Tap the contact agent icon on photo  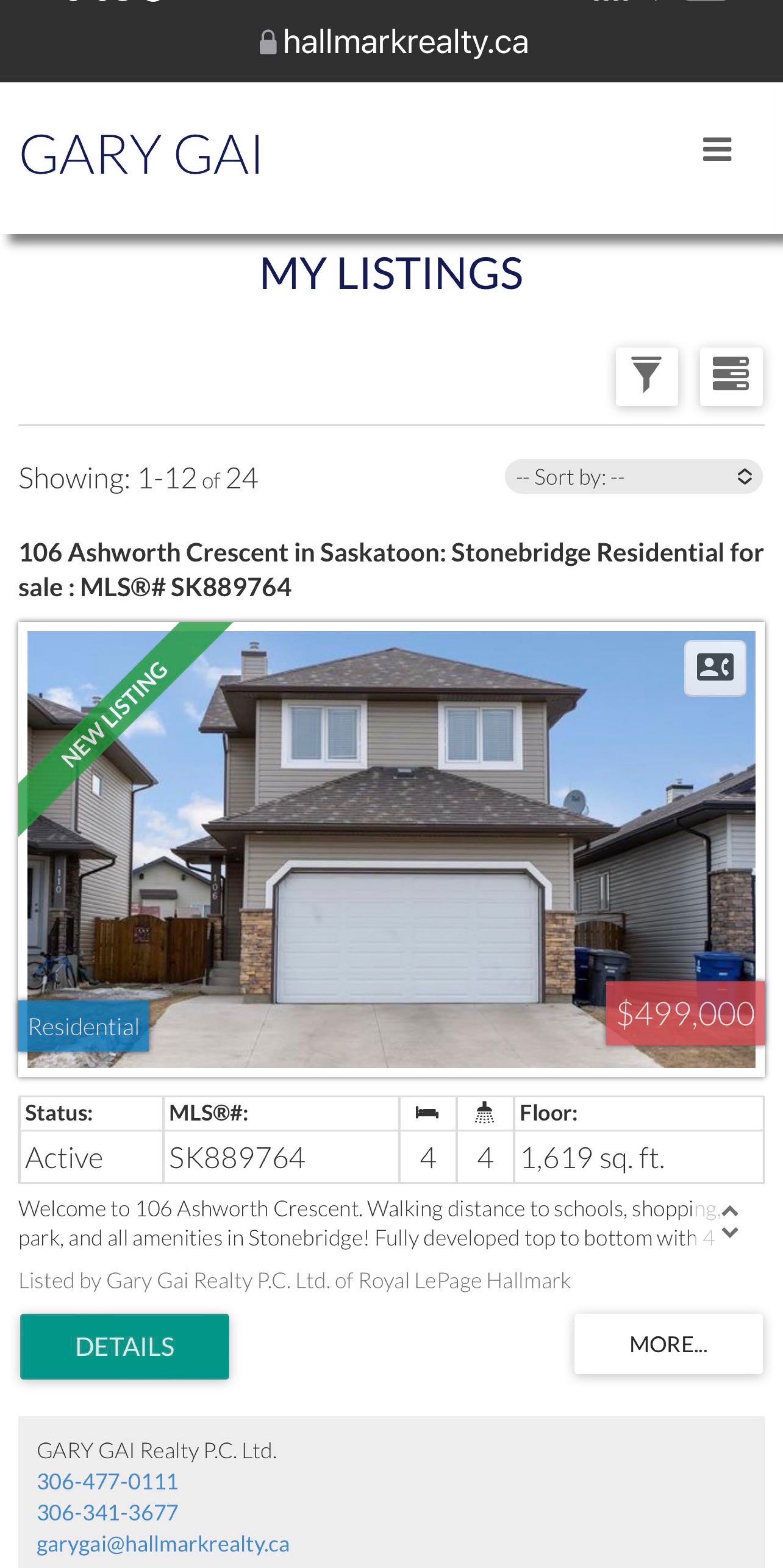[x=715, y=668]
